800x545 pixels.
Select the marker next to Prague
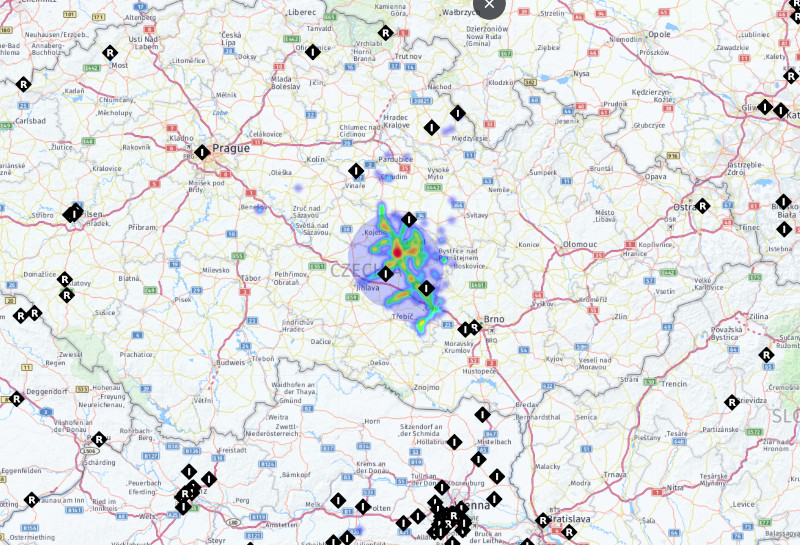coord(201,153)
